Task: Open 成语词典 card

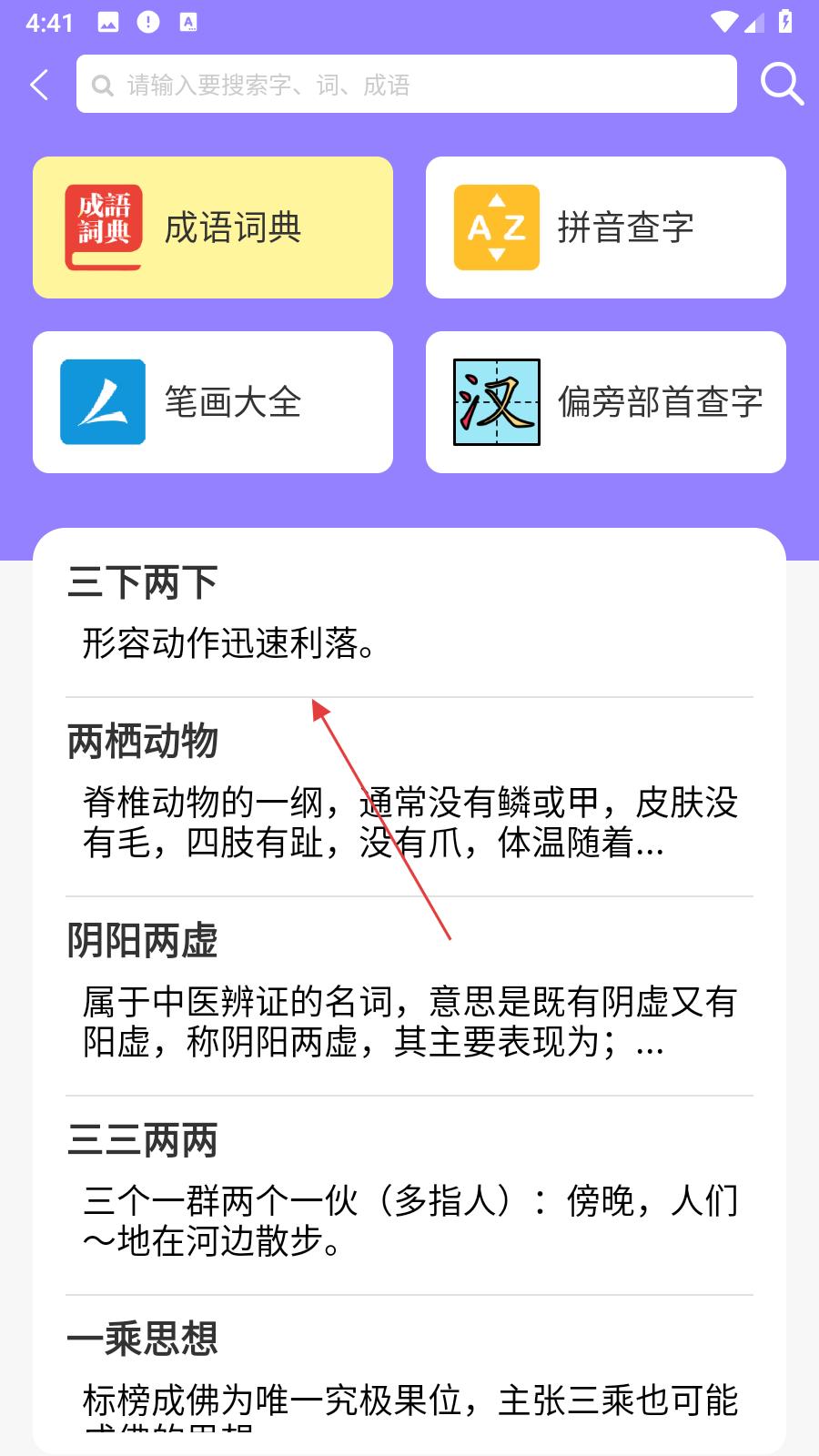Action: click(213, 227)
